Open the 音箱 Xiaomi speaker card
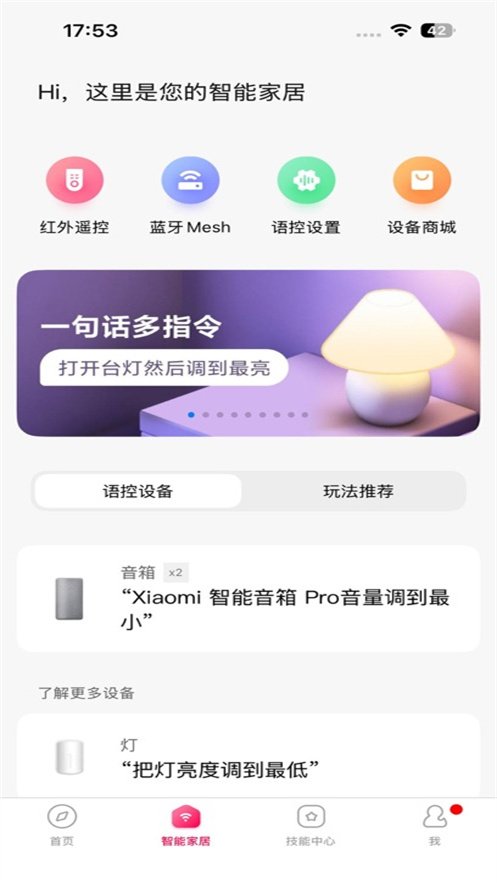497x883 pixels. point(248,599)
